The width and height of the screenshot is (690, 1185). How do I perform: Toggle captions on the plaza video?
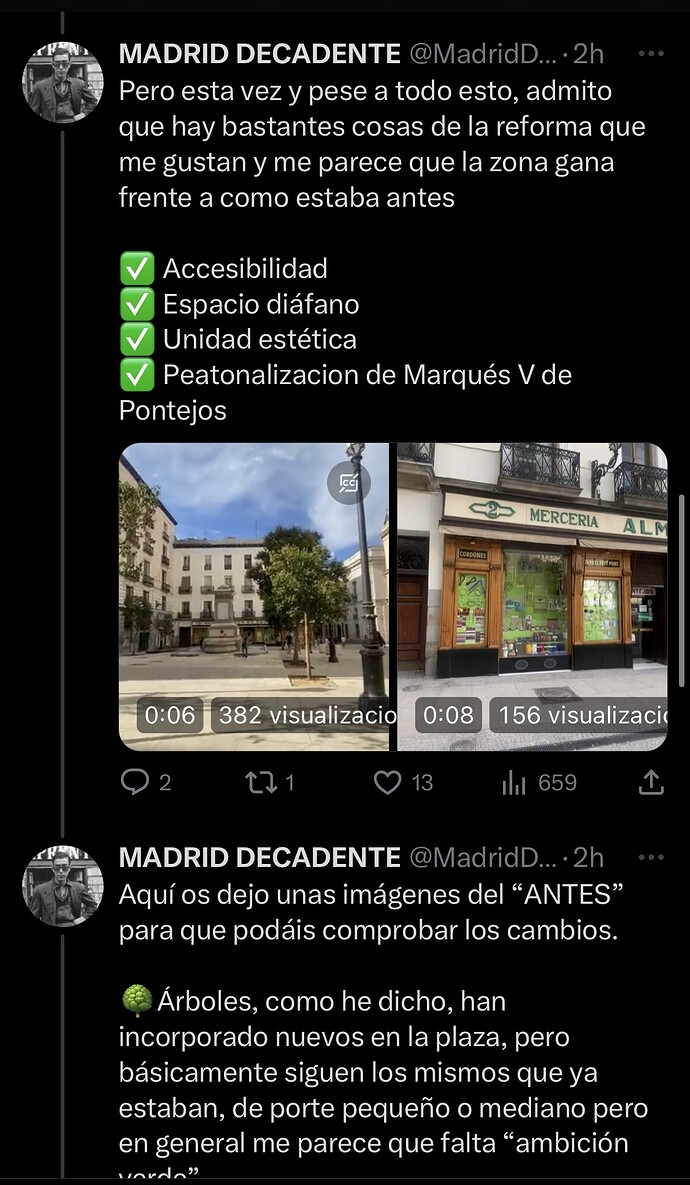point(348,484)
